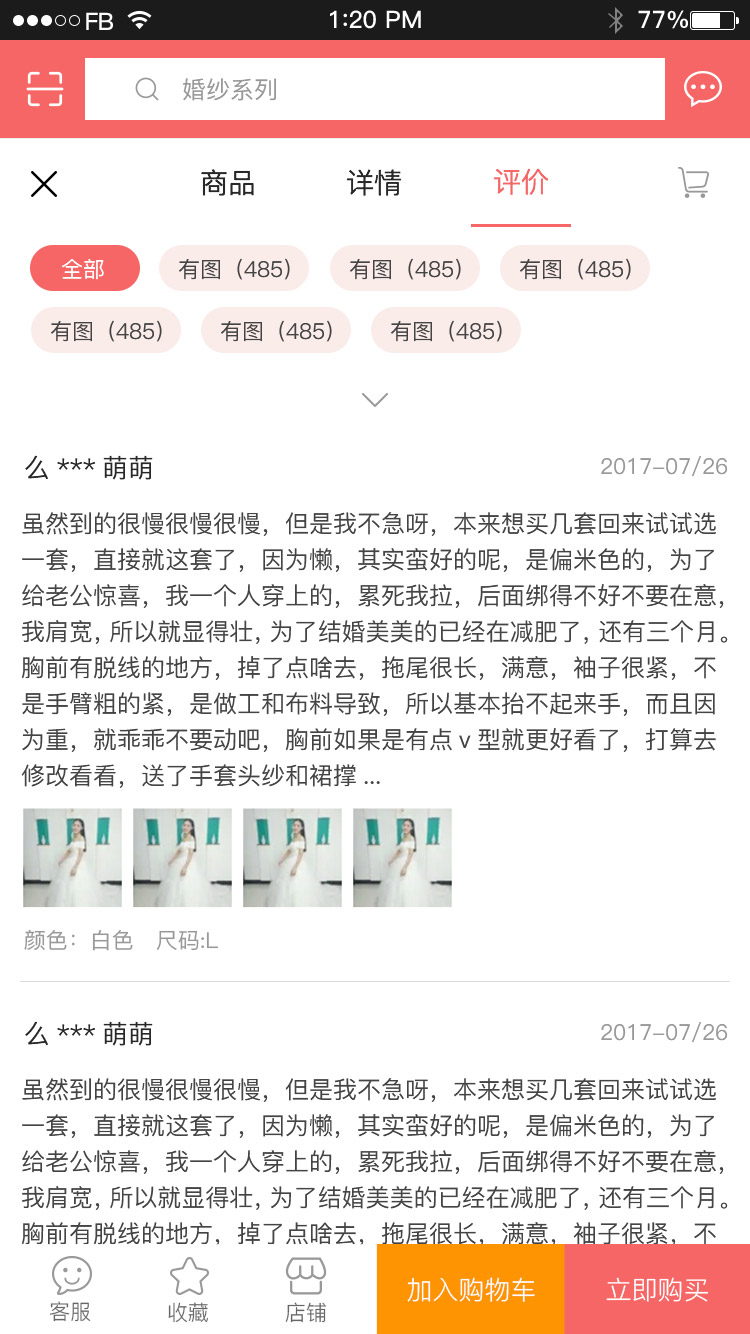The height and width of the screenshot is (1334, 750).
Task: Switch to the 商品 tab
Action: [228, 183]
